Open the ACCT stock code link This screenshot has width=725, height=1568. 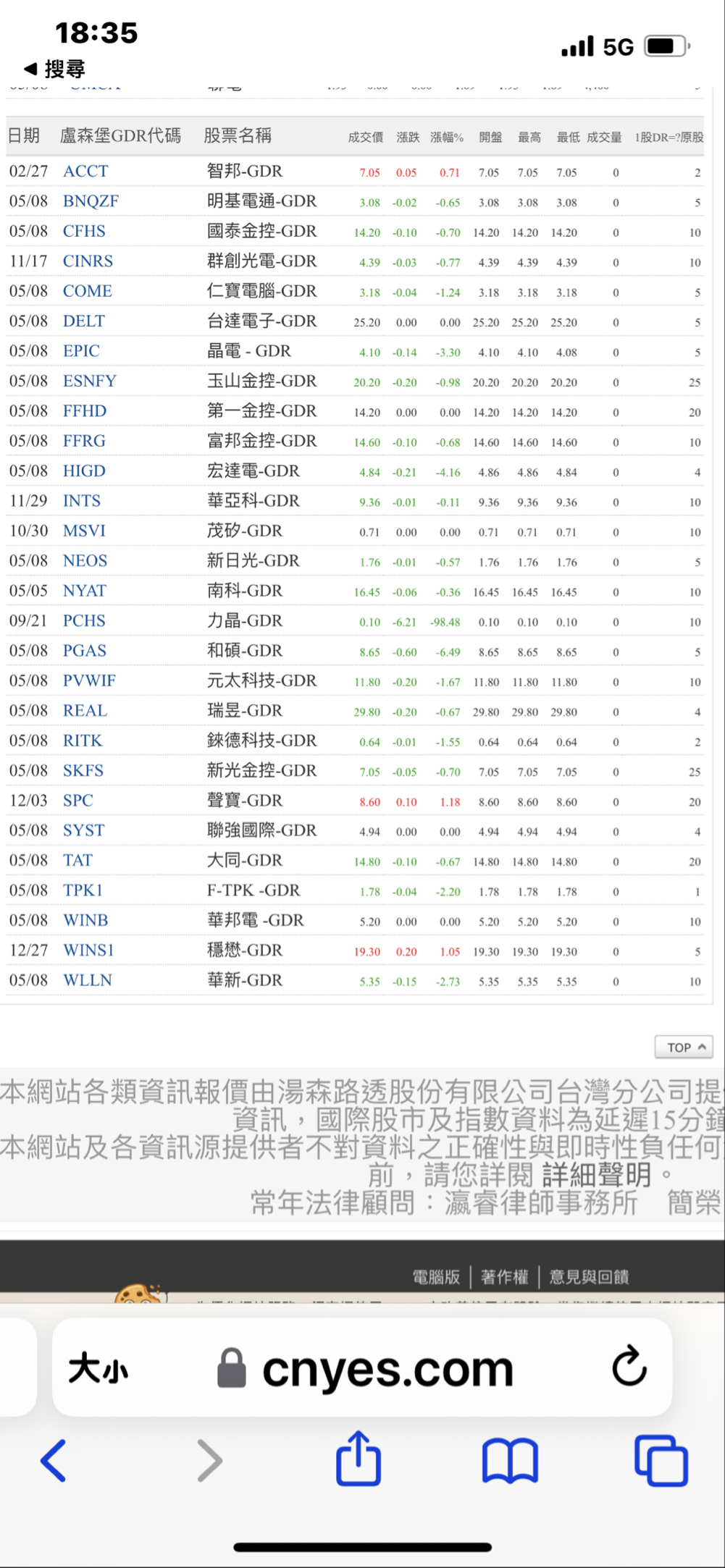pos(85,172)
